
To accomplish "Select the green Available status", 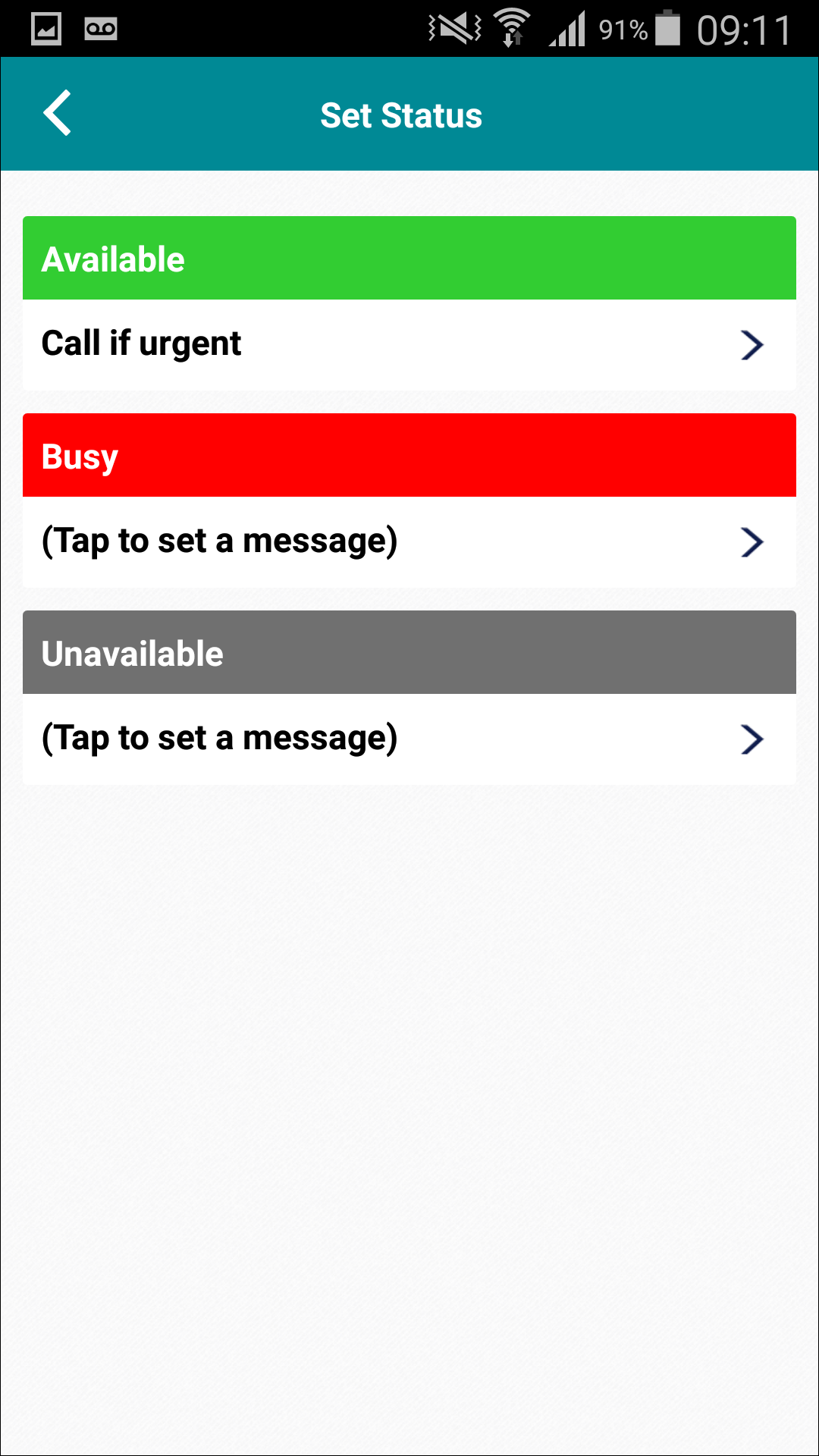I will point(409,259).
